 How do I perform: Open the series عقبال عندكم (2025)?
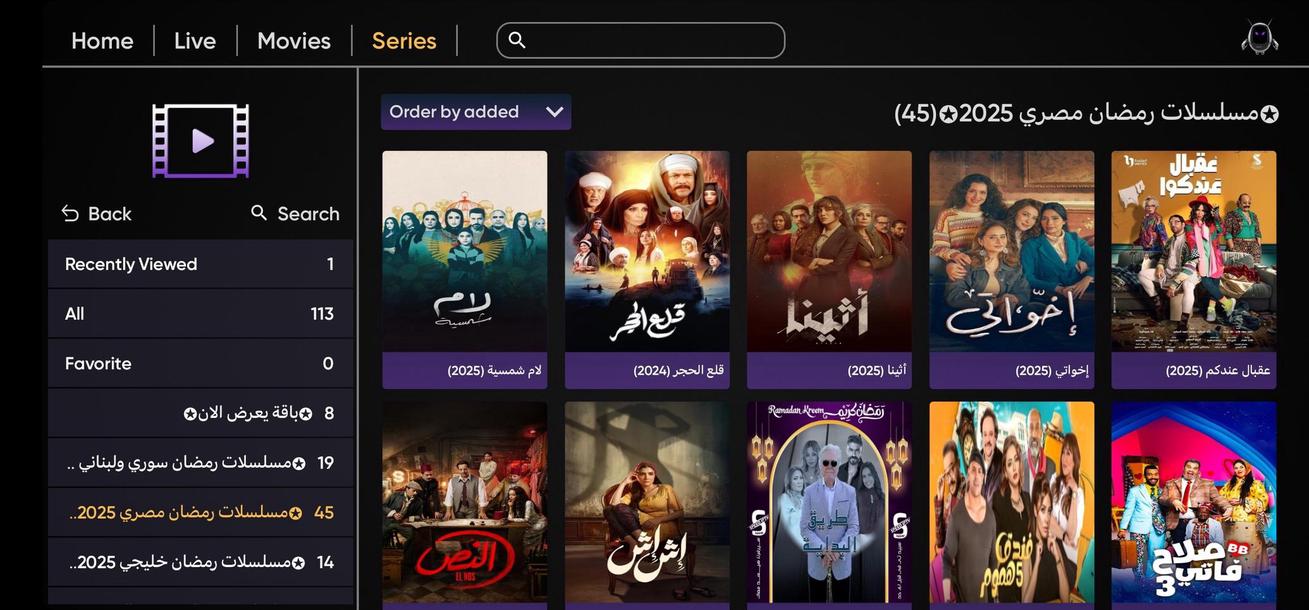1193,268
